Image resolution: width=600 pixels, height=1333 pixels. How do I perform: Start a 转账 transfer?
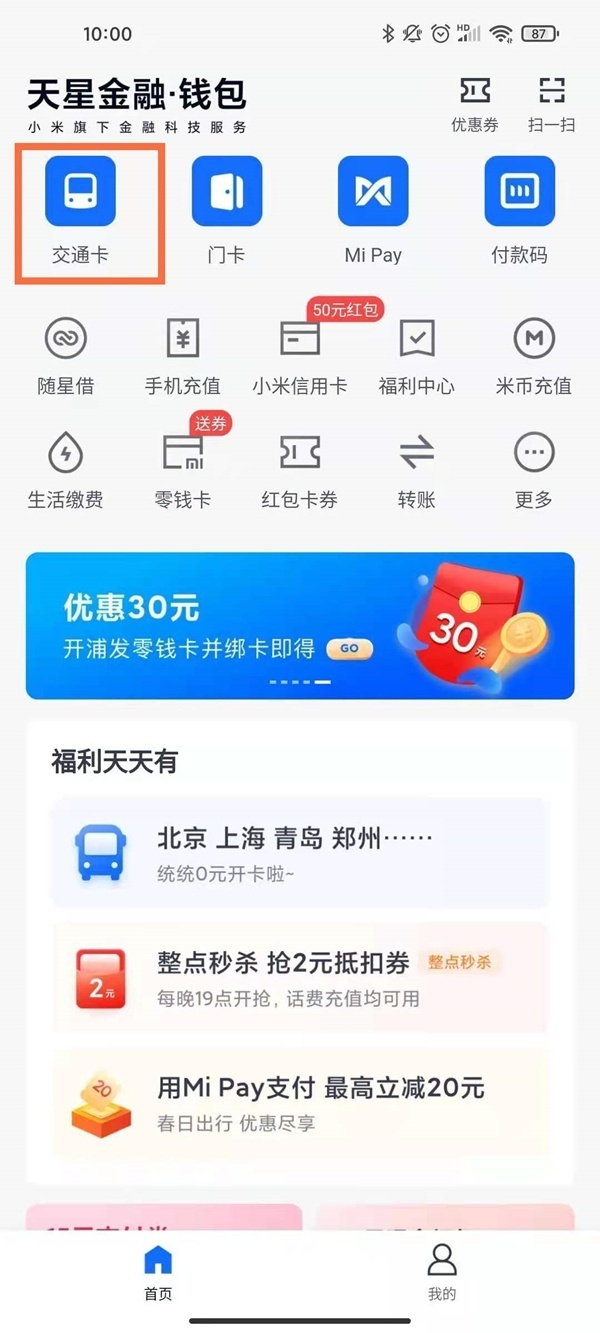pyautogui.click(x=416, y=470)
